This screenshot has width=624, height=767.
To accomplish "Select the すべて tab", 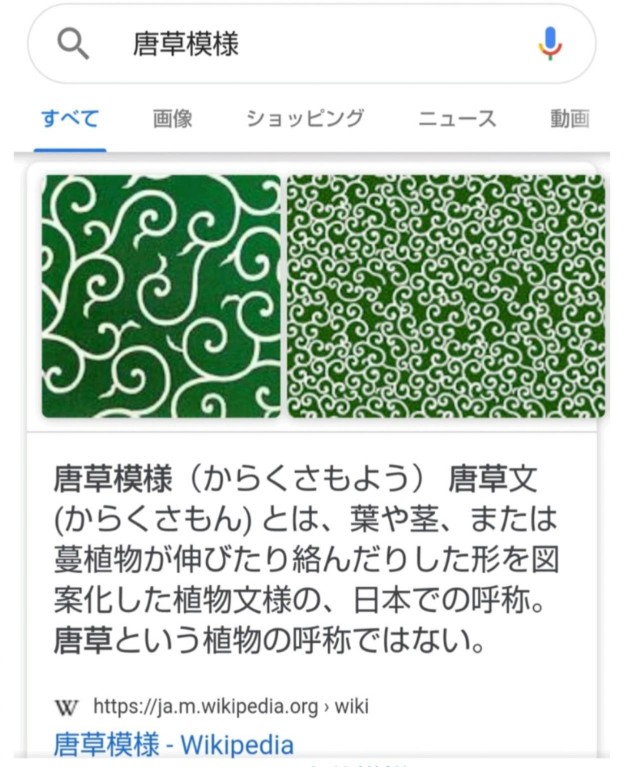I will 70,119.
